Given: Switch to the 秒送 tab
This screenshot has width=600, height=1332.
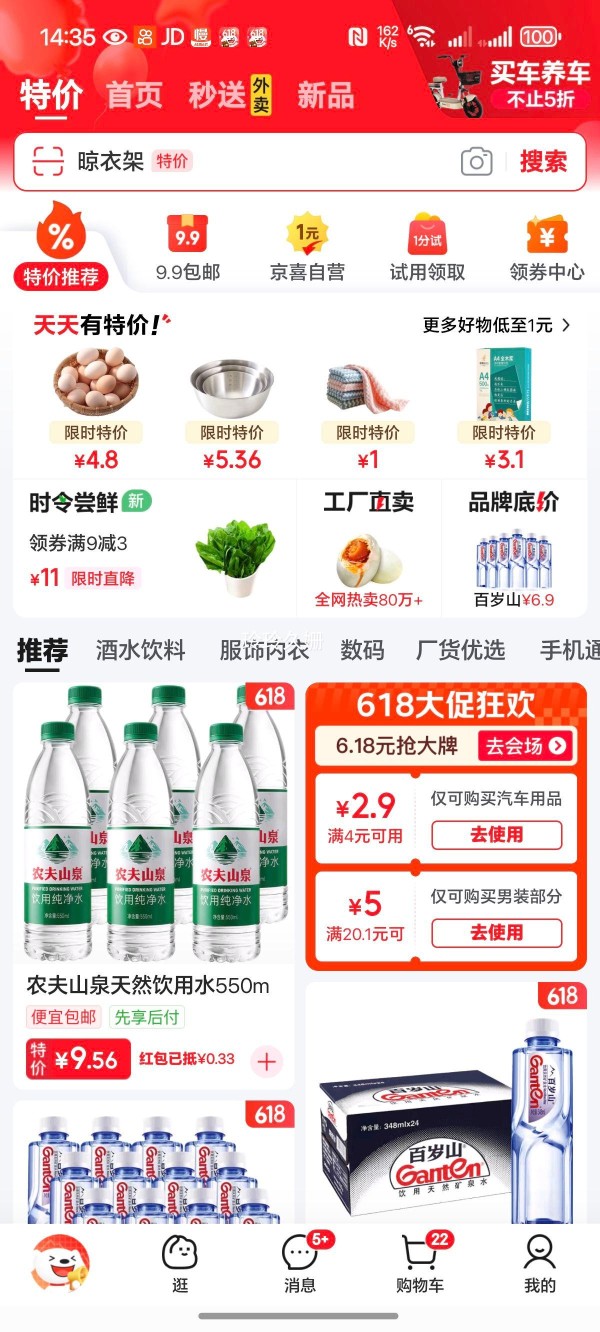Looking at the screenshot, I should (x=217, y=95).
